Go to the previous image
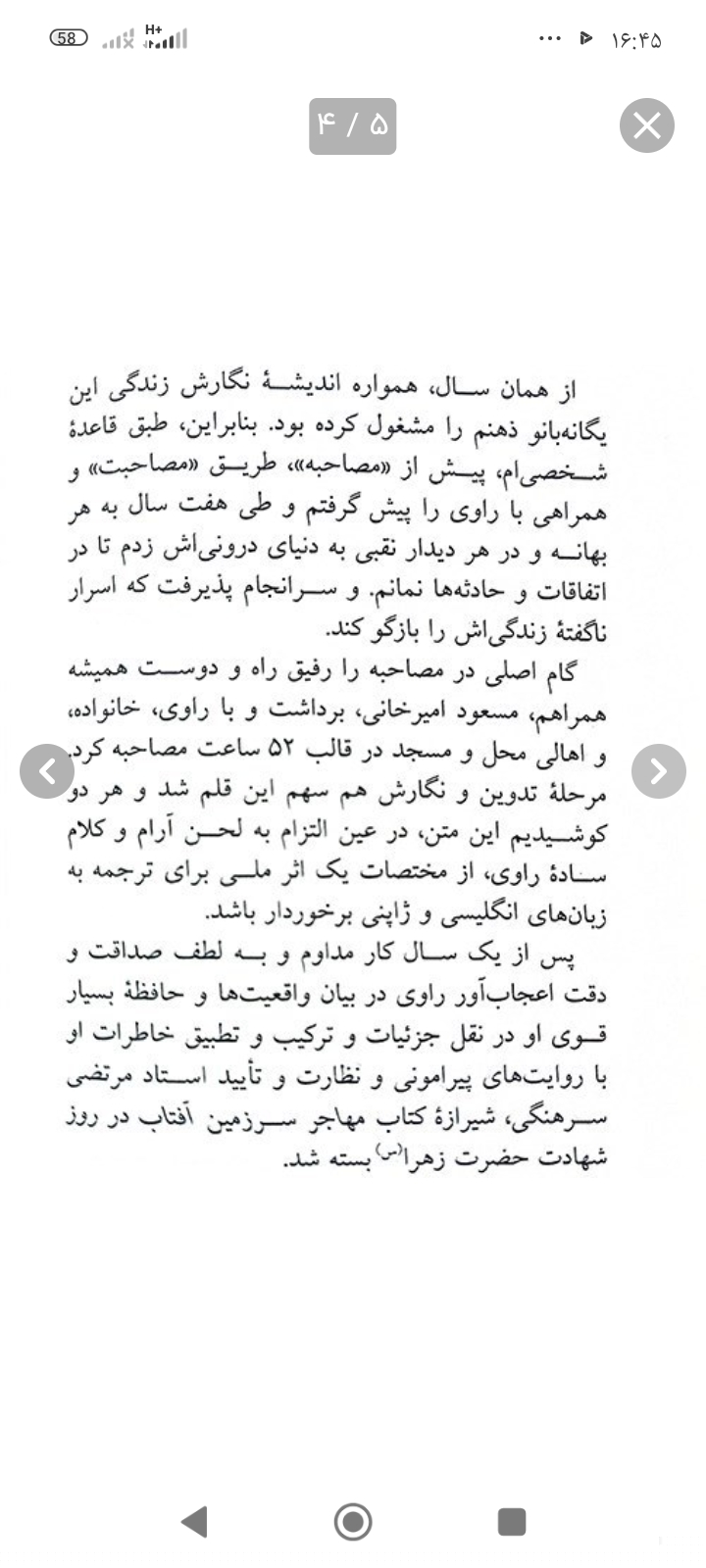Image resolution: width=706 pixels, height=1568 pixels. pos(47,771)
